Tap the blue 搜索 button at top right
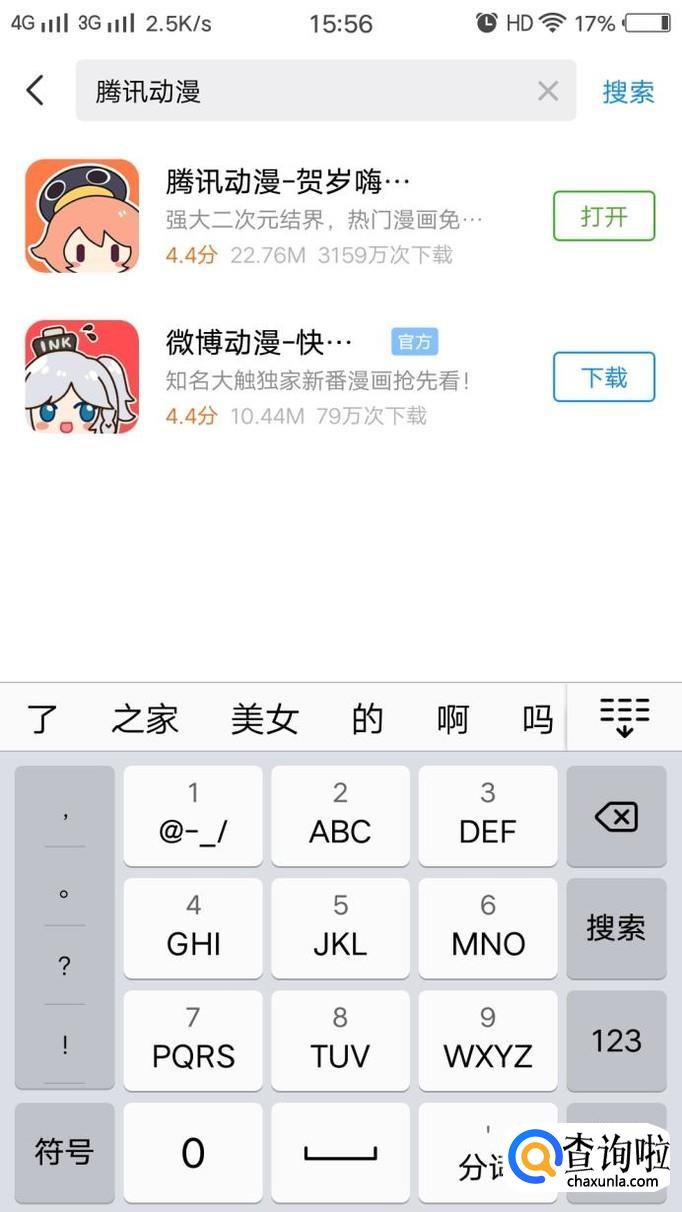682x1212 pixels. pyautogui.click(x=628, y=92)
